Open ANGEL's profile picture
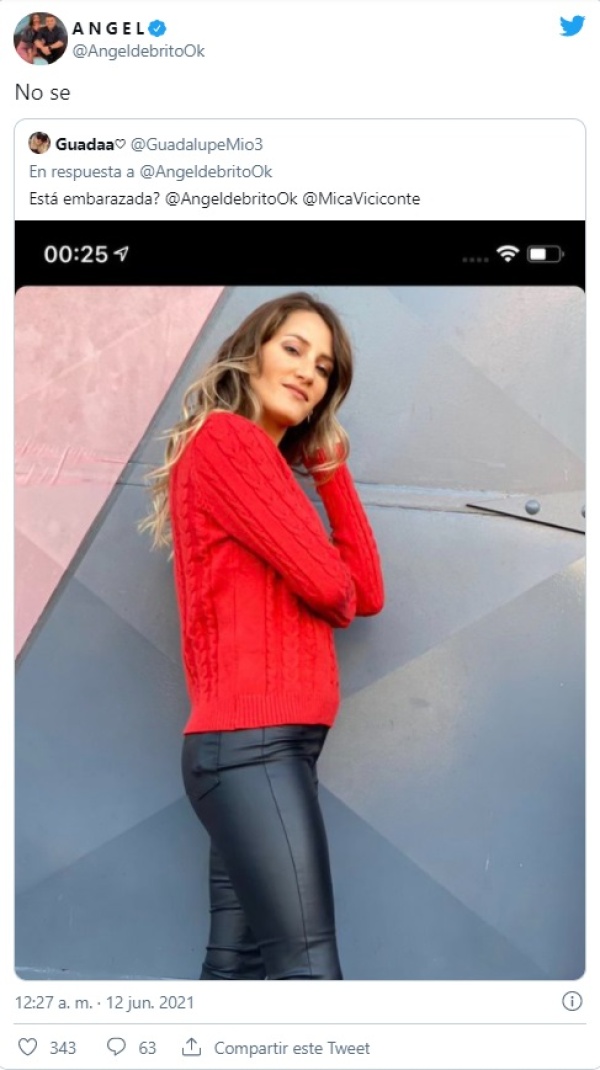 pyautogui.click(x=40, y=39)
